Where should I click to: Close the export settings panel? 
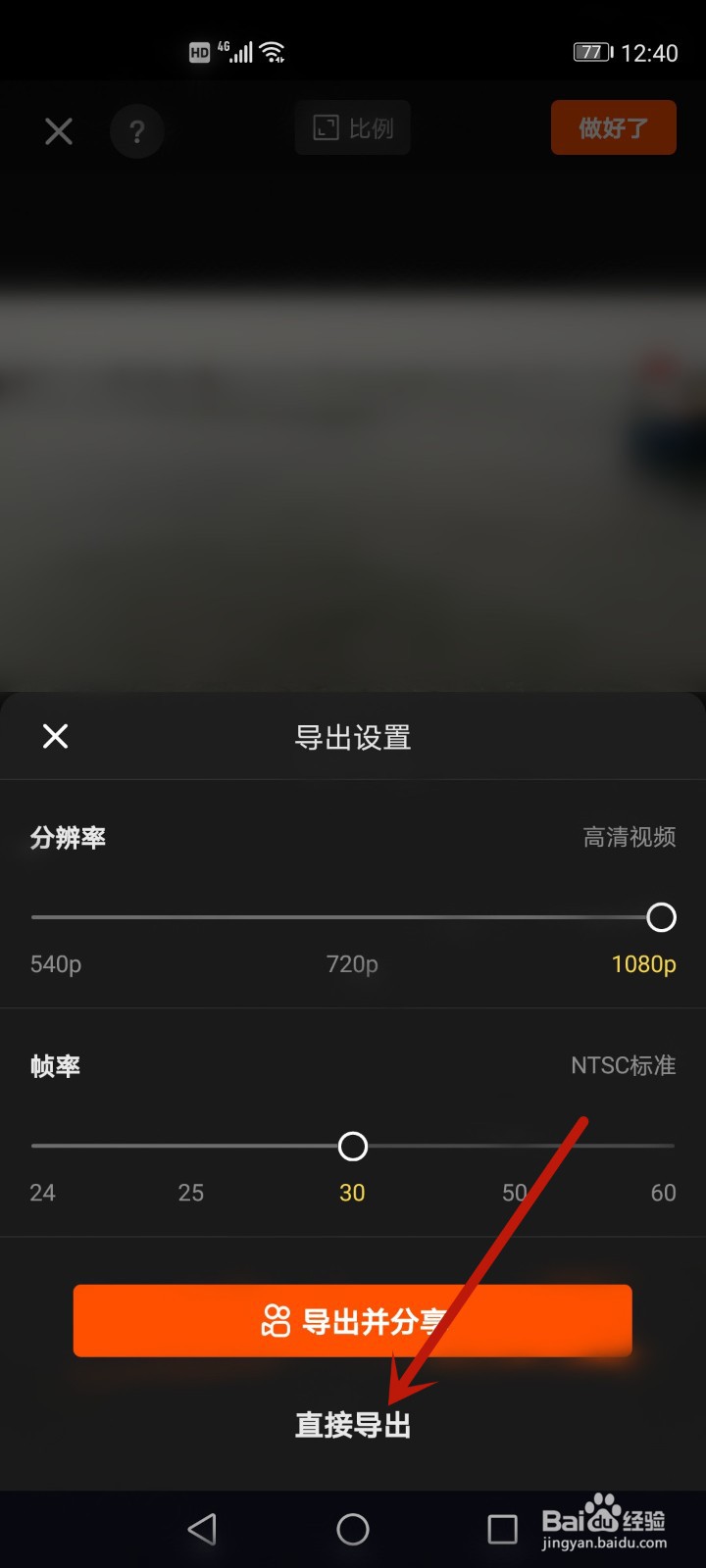[55, 736]
